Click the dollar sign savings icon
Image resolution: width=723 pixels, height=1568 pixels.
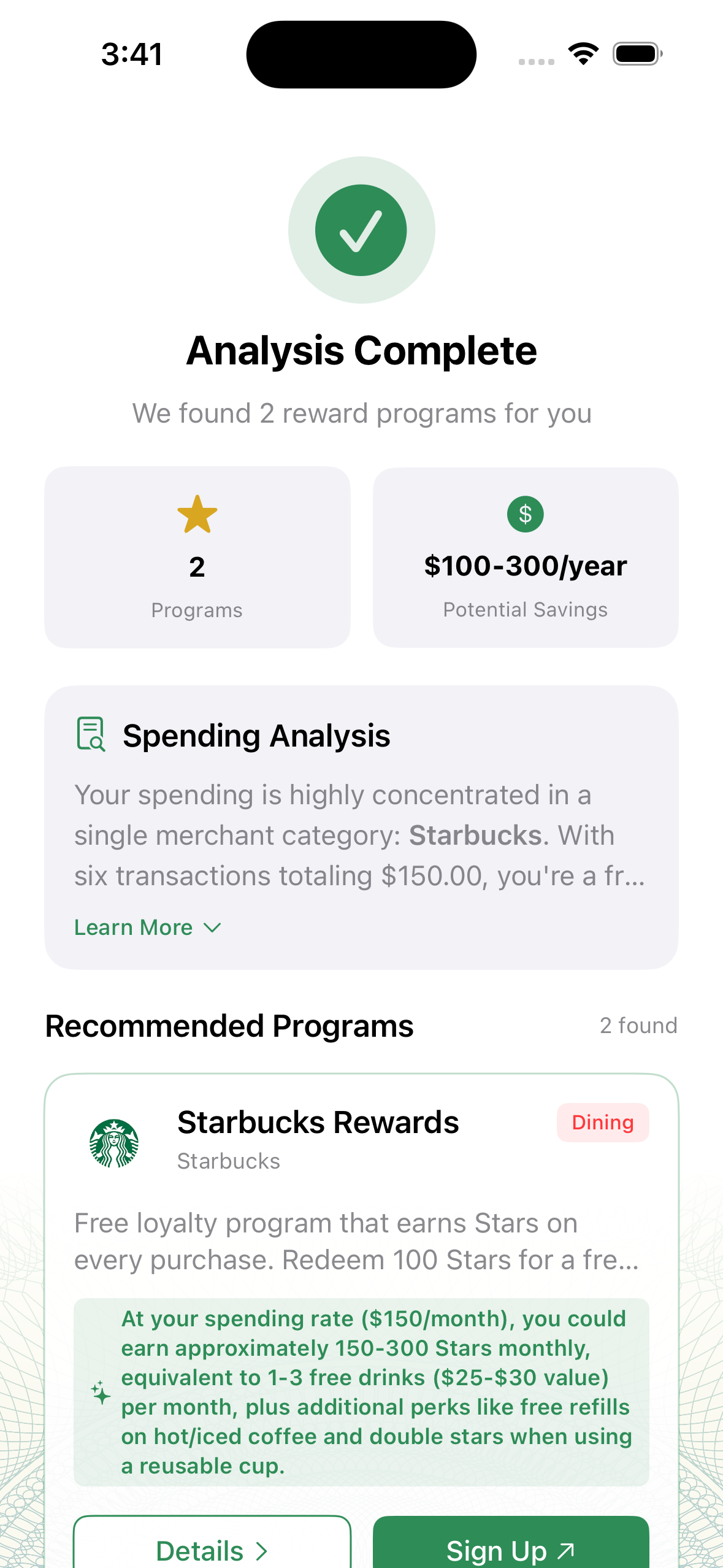(x=525, y=514)
